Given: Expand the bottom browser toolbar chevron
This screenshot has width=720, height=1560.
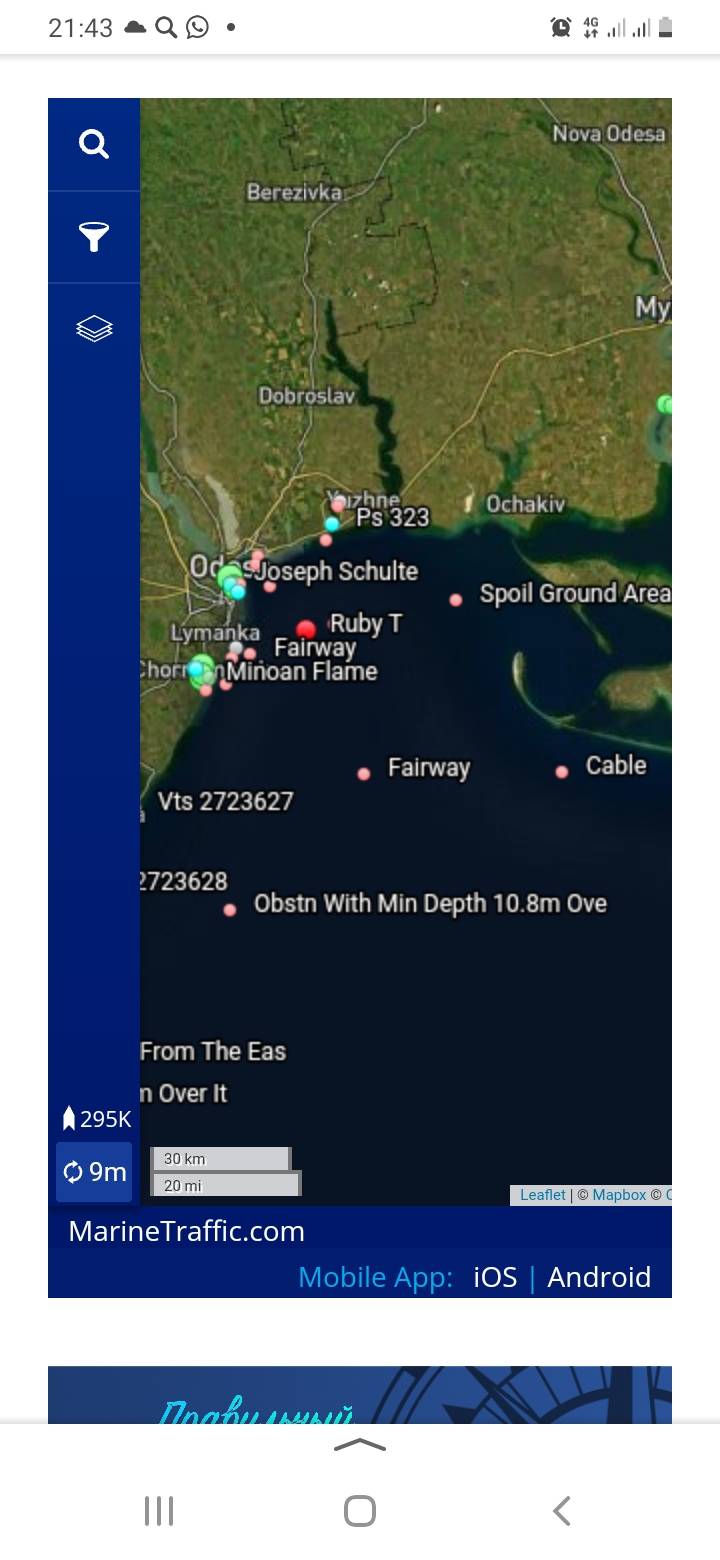Looking at the screenshot, I should pyautogui.click(x=360, y=1445).
